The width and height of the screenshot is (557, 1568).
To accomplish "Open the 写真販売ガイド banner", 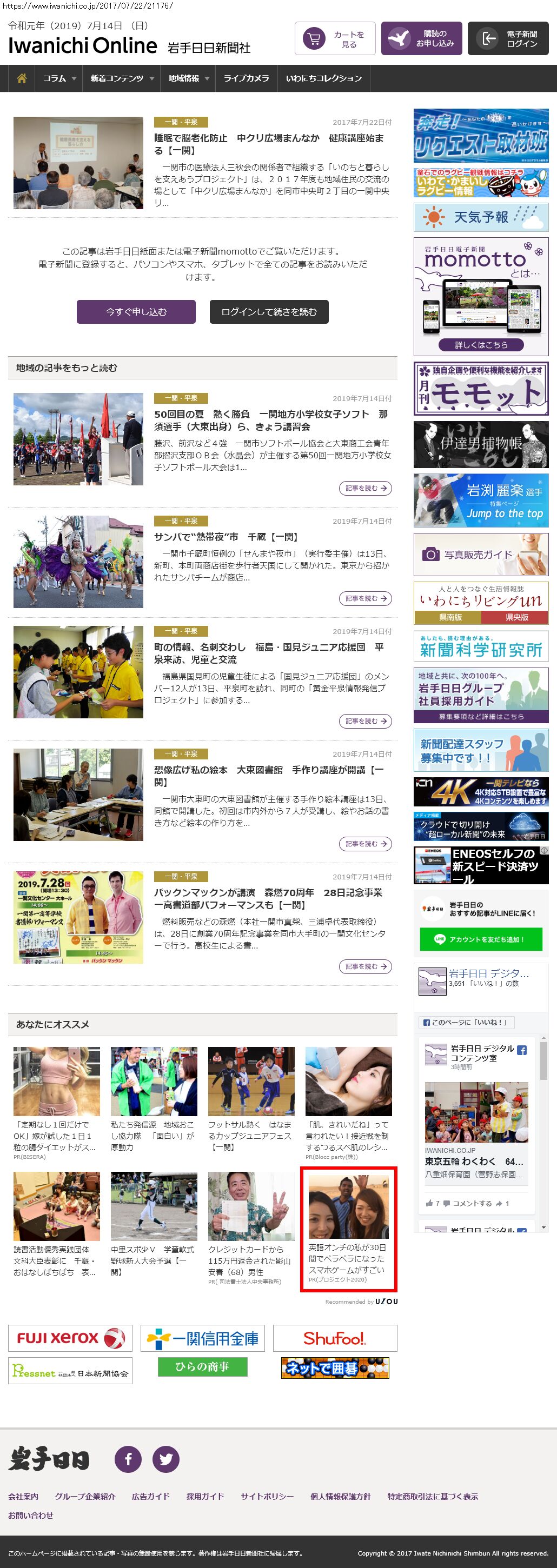I will (481, 555).
